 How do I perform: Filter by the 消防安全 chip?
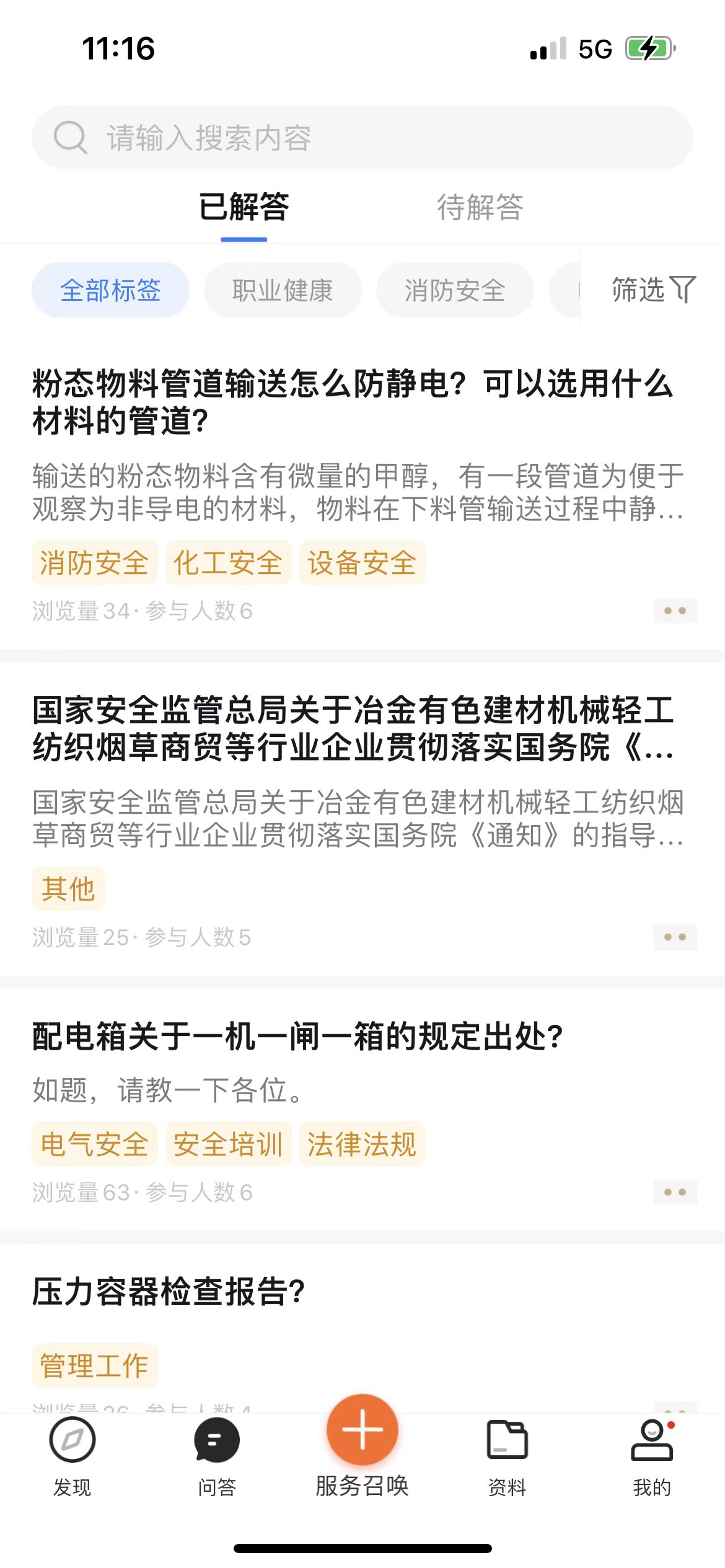(455, 290)
